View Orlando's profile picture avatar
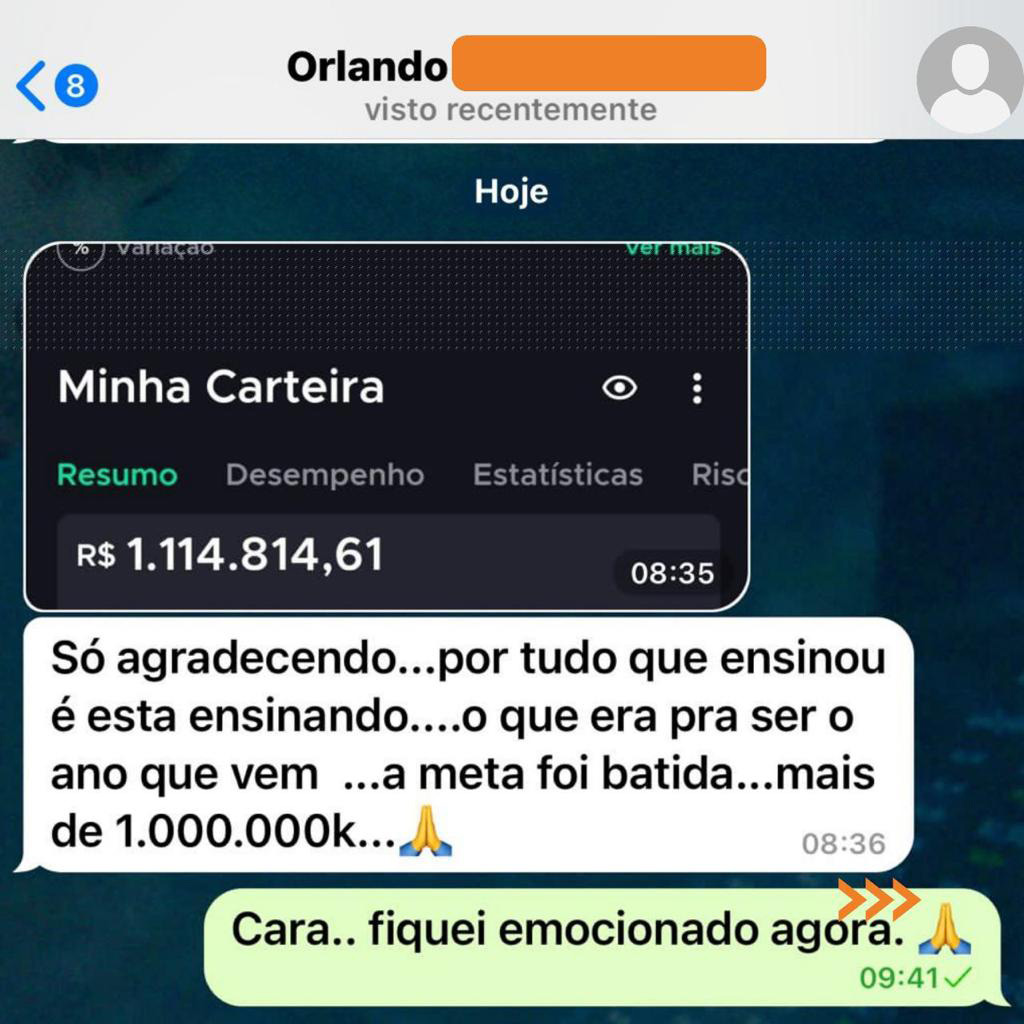Image resolution: width=1024 pixels, height=1024 pixels. click(968, 80)
